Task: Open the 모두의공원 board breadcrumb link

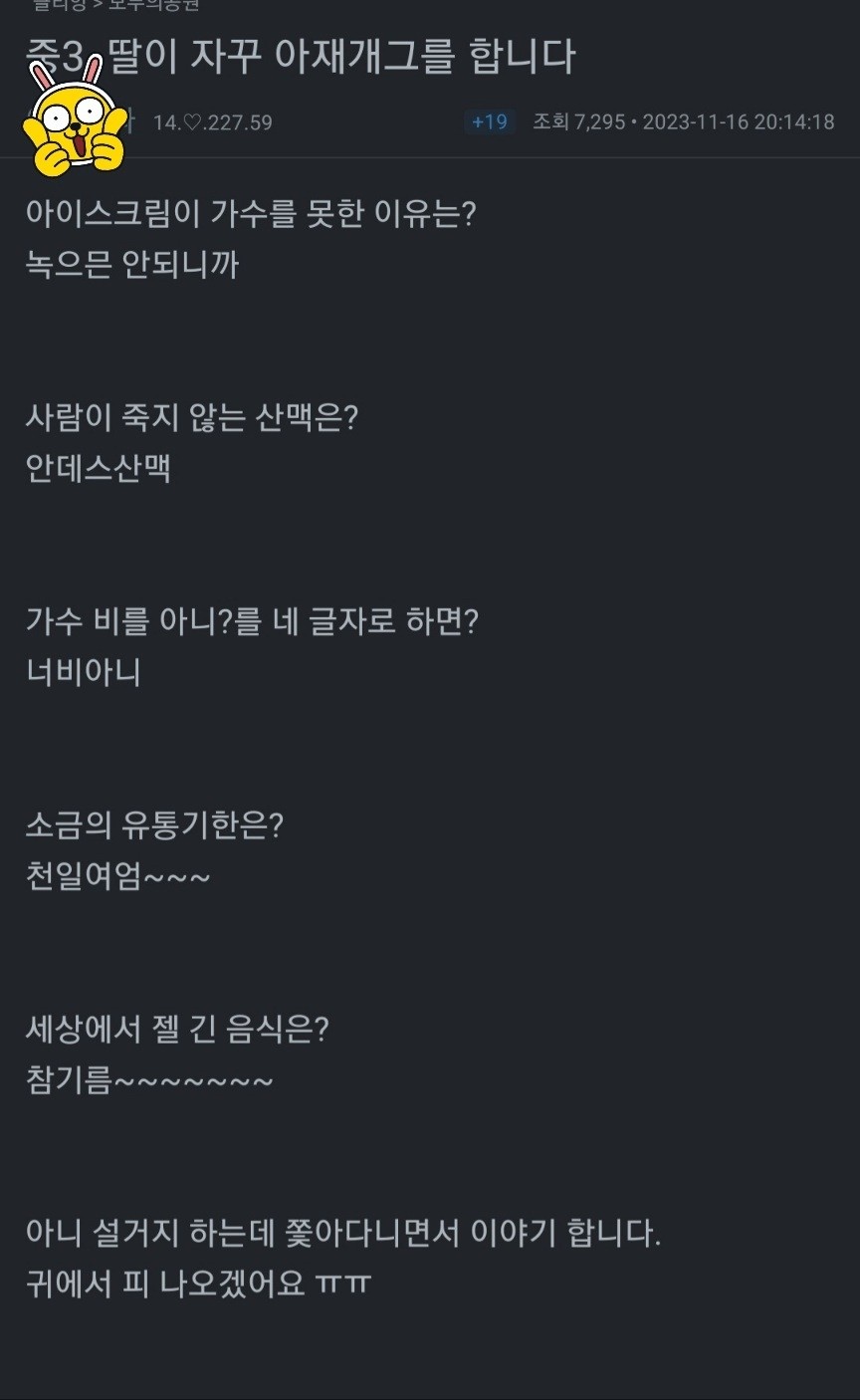Action: click(x=154, y=5)
